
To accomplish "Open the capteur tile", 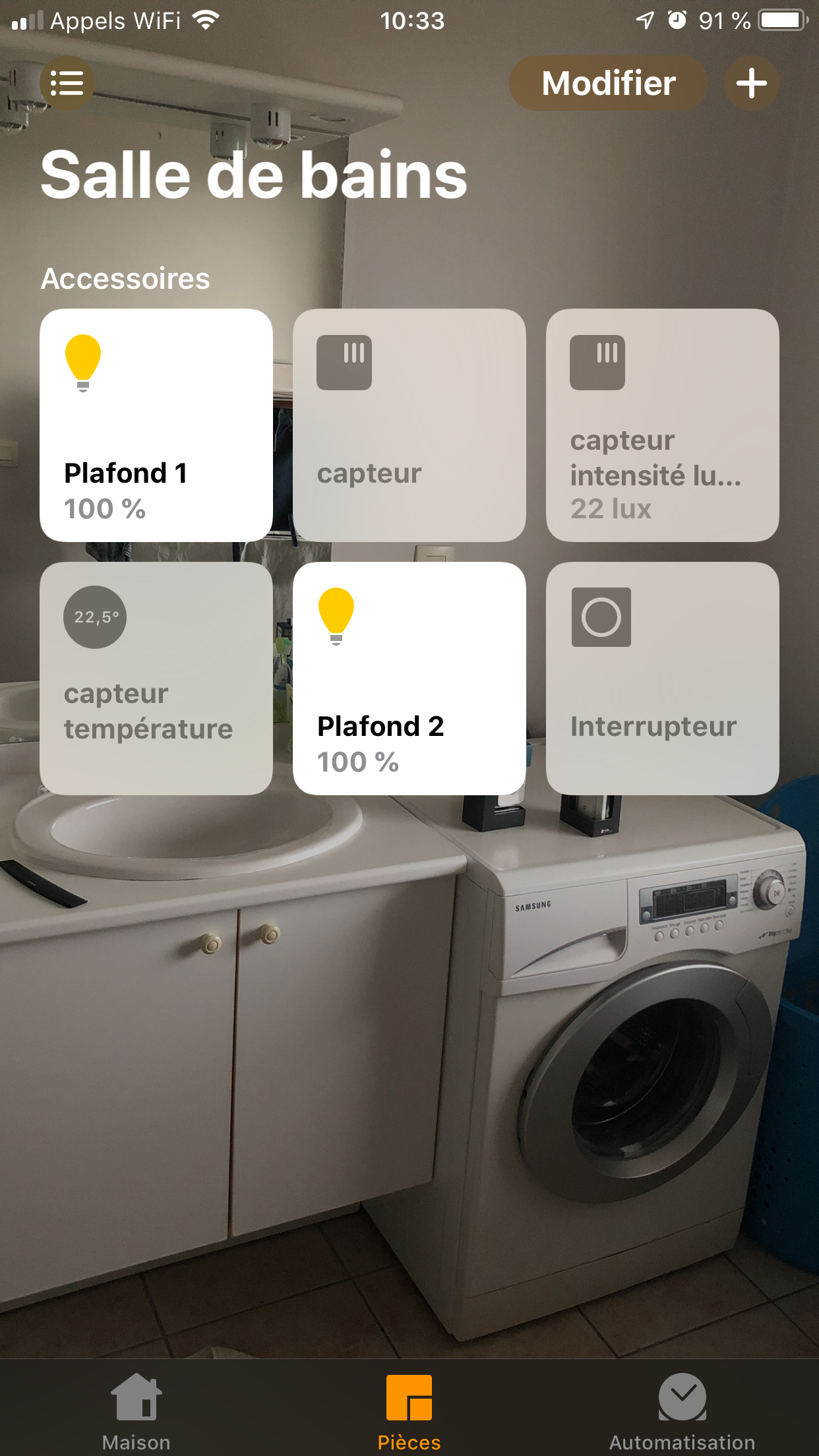I will (409, 425).
